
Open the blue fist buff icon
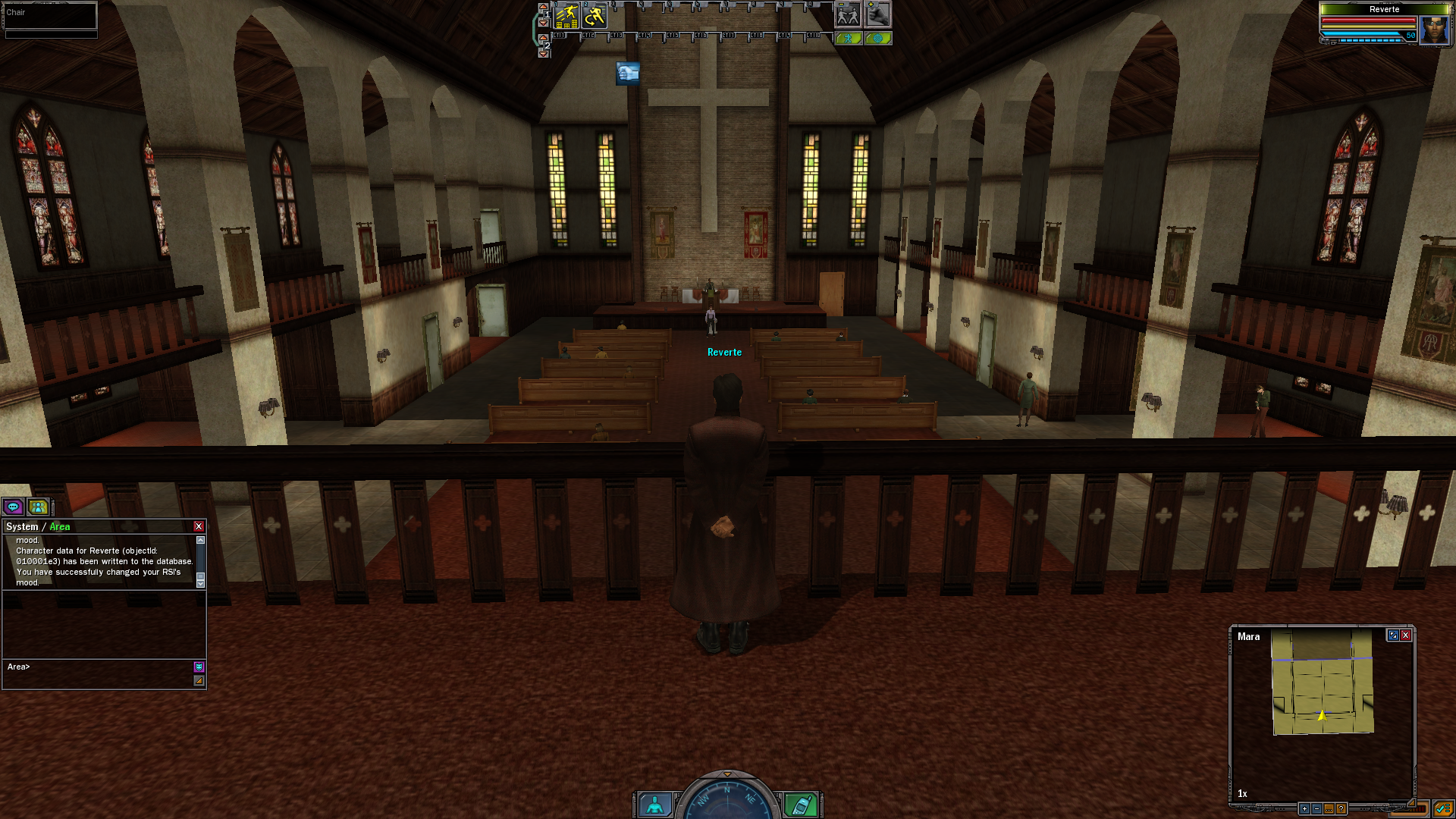point(627,73)
